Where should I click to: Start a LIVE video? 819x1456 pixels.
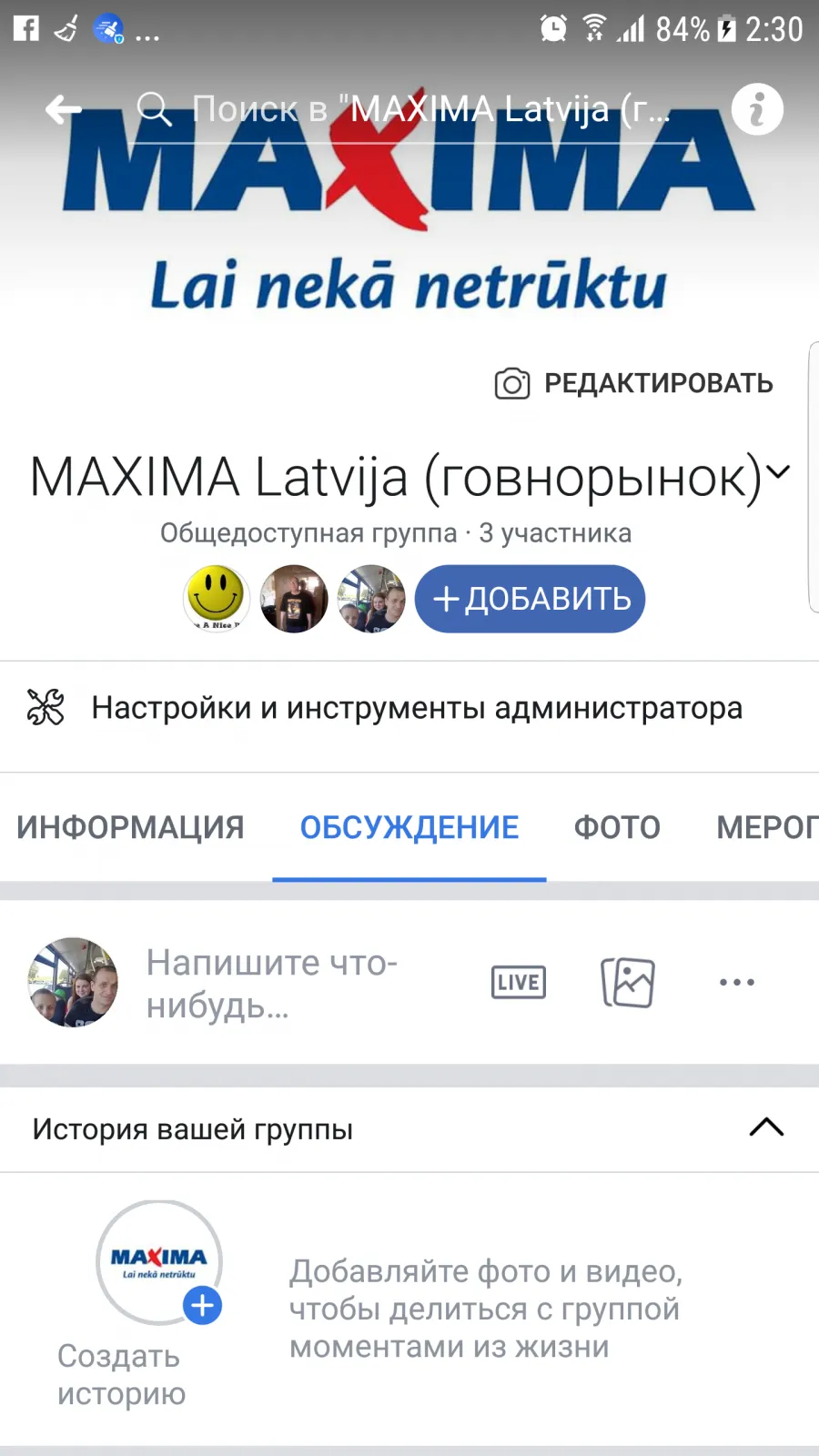(519, 982)
